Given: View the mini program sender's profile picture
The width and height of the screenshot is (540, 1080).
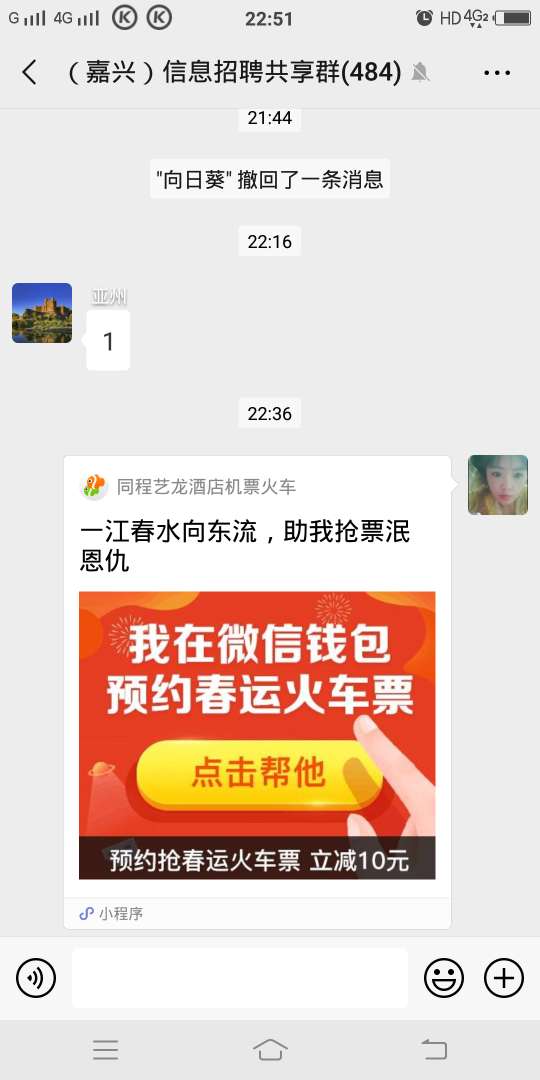Looking at the screenshot, I should point(498,485).
